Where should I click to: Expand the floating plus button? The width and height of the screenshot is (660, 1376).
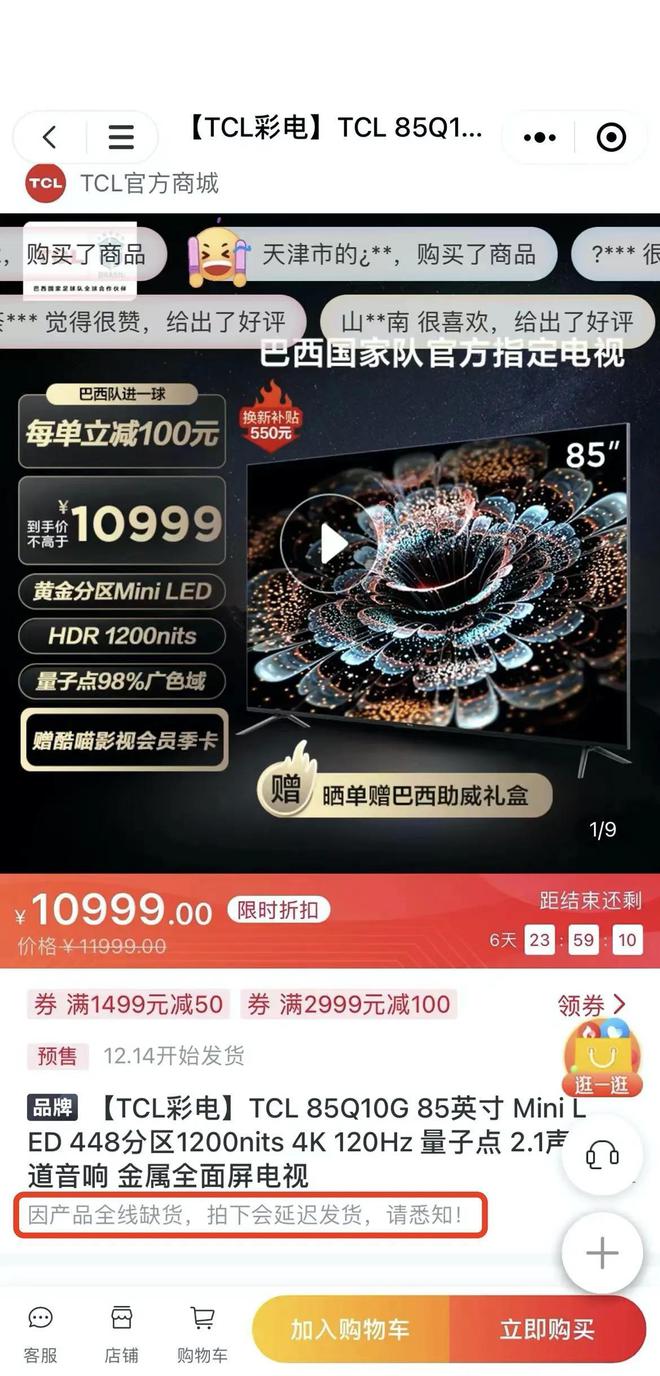pyautogui.click(x=602, y=1253)
